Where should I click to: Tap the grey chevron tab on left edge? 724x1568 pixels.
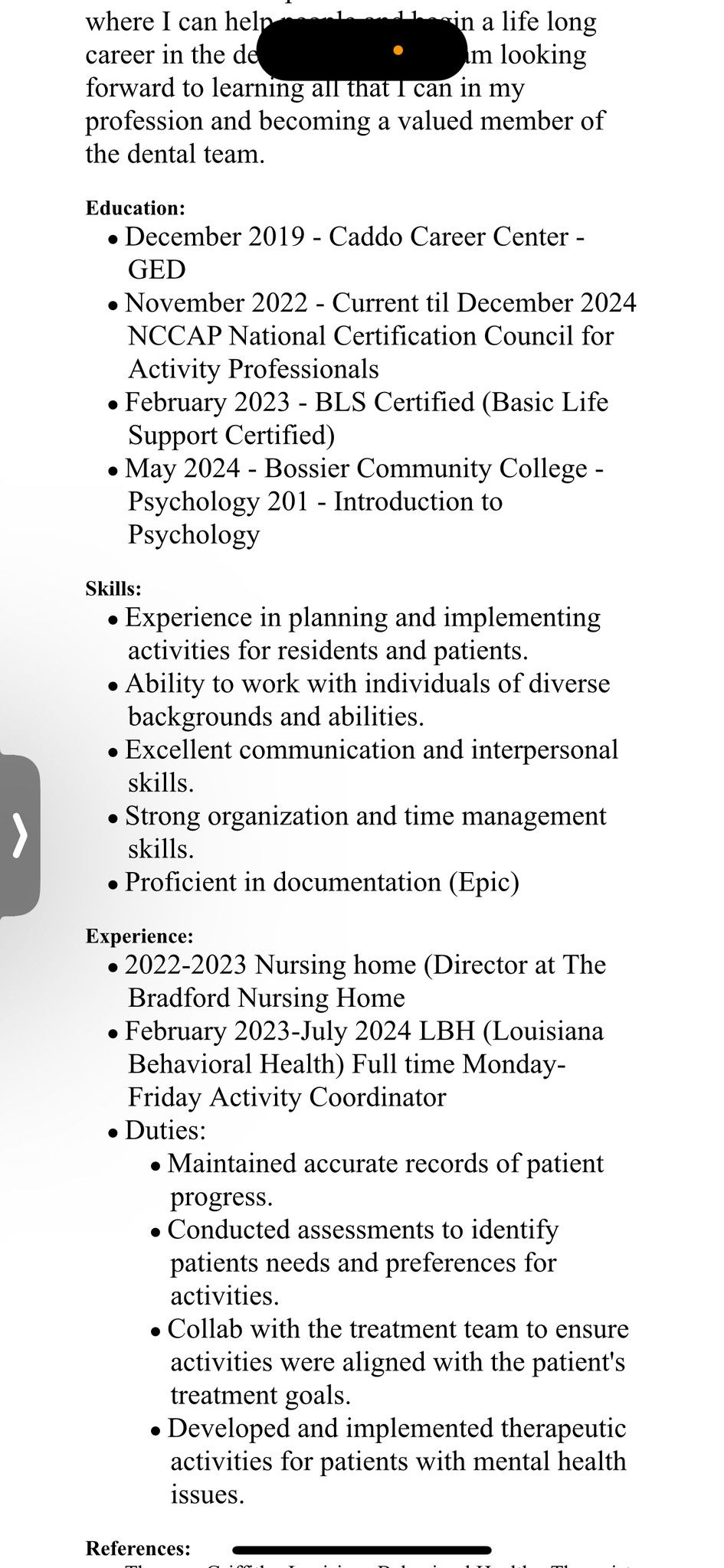point(19,835)
